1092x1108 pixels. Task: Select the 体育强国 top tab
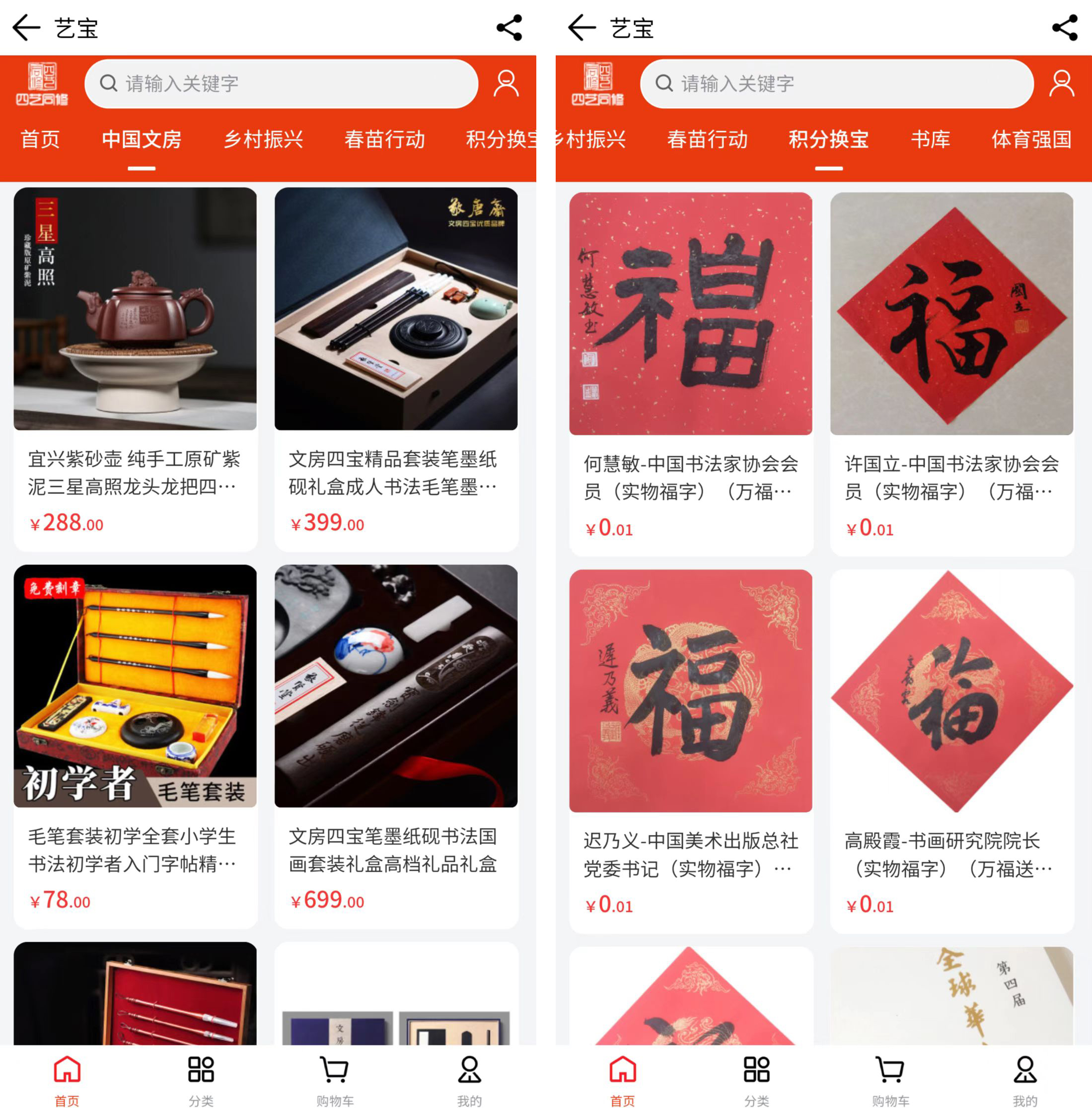point(1030,139)
